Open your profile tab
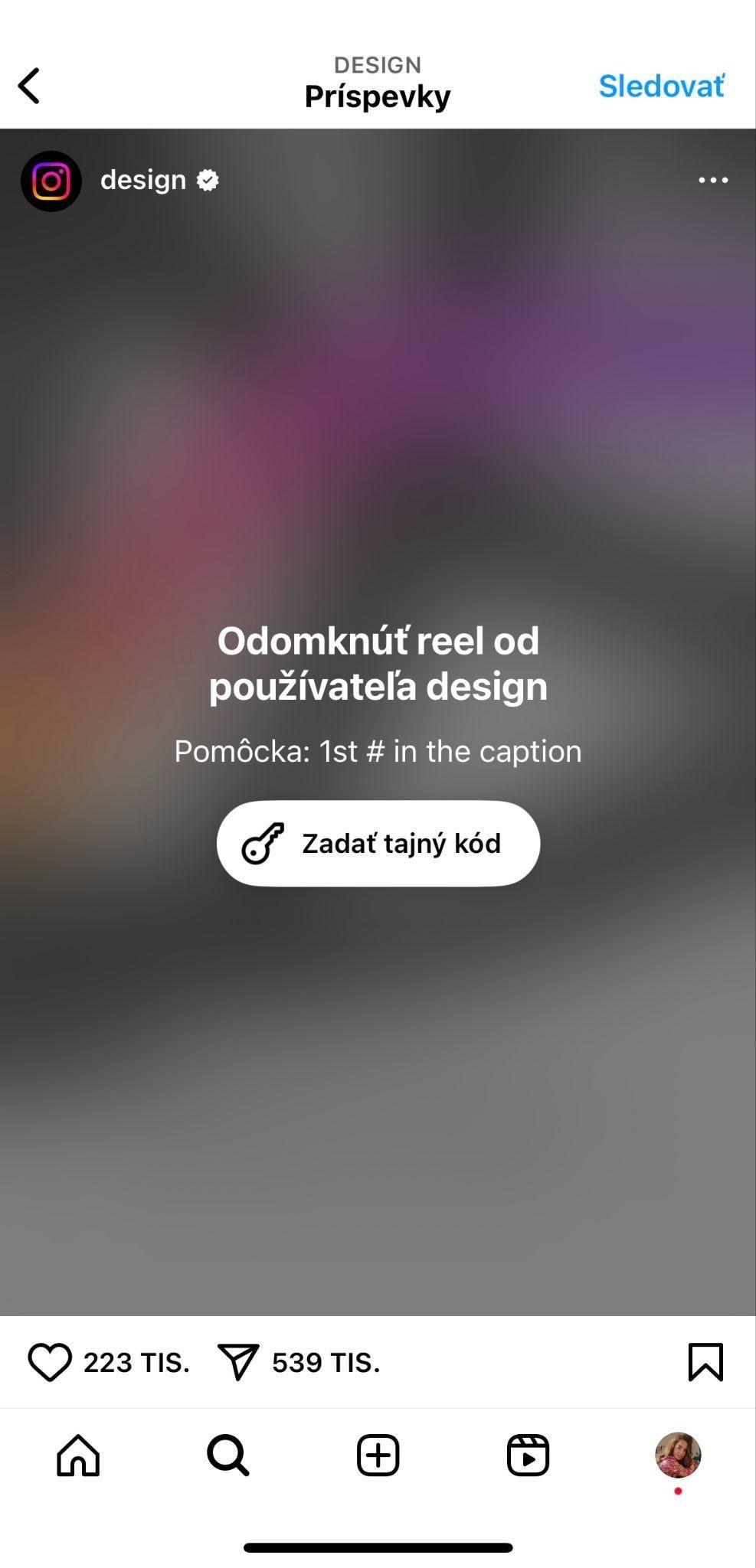This screenshot has height=1568, width=756. [x=678, y=1455]
